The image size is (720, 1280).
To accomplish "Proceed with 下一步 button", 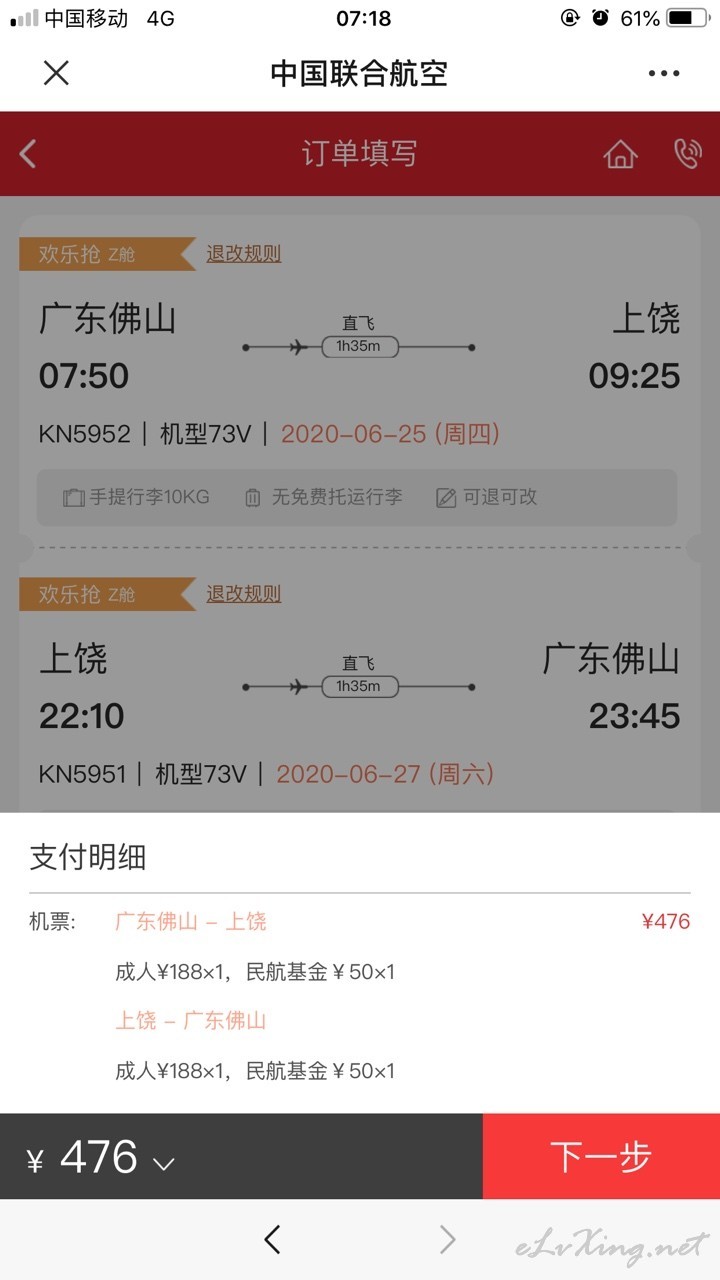I will point(601,1156).
